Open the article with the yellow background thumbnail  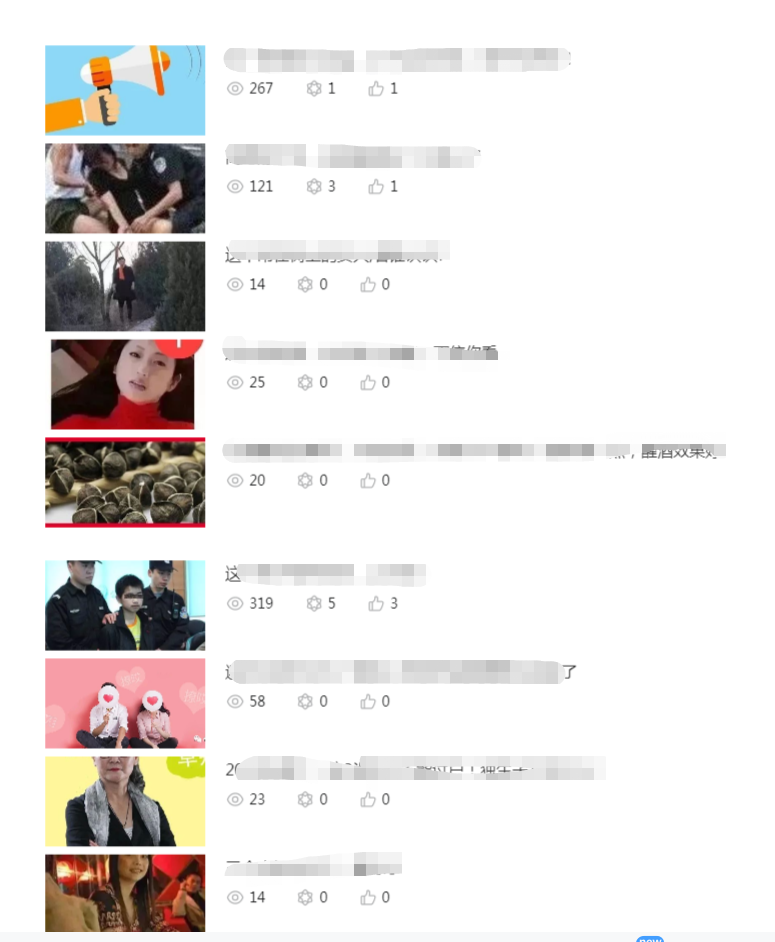point(125,801)
